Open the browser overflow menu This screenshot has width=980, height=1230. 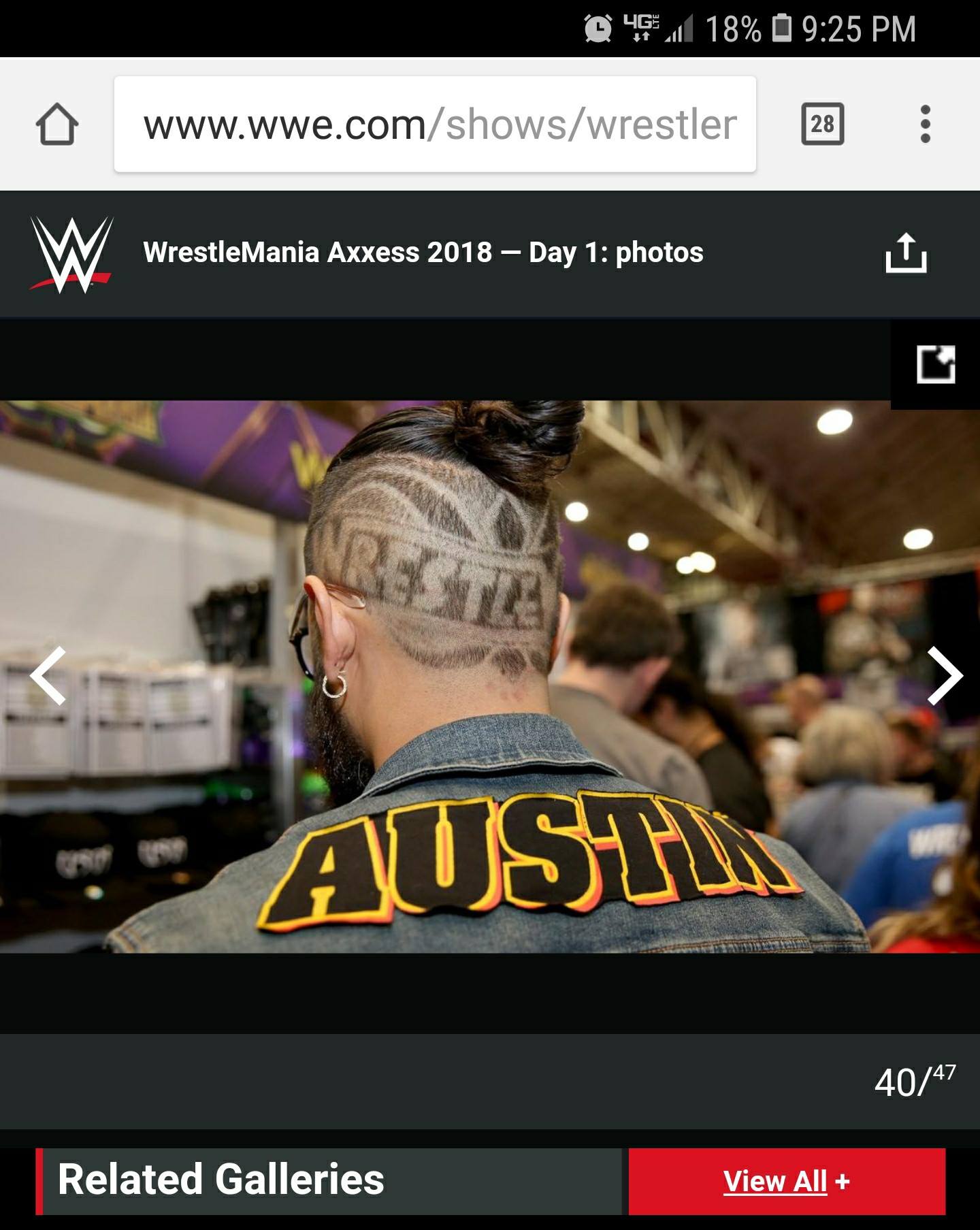coord(924,124)
